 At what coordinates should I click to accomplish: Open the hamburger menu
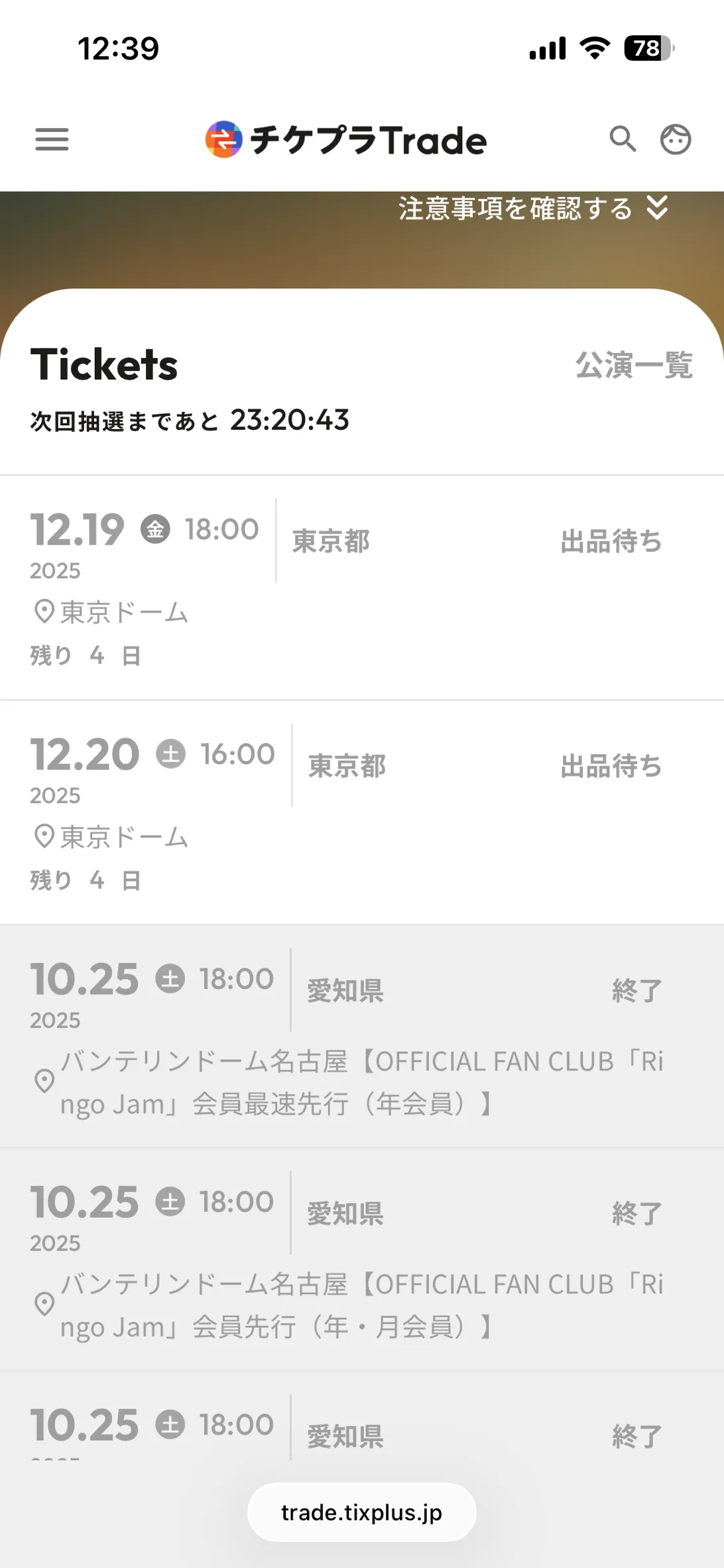point(52,139)
